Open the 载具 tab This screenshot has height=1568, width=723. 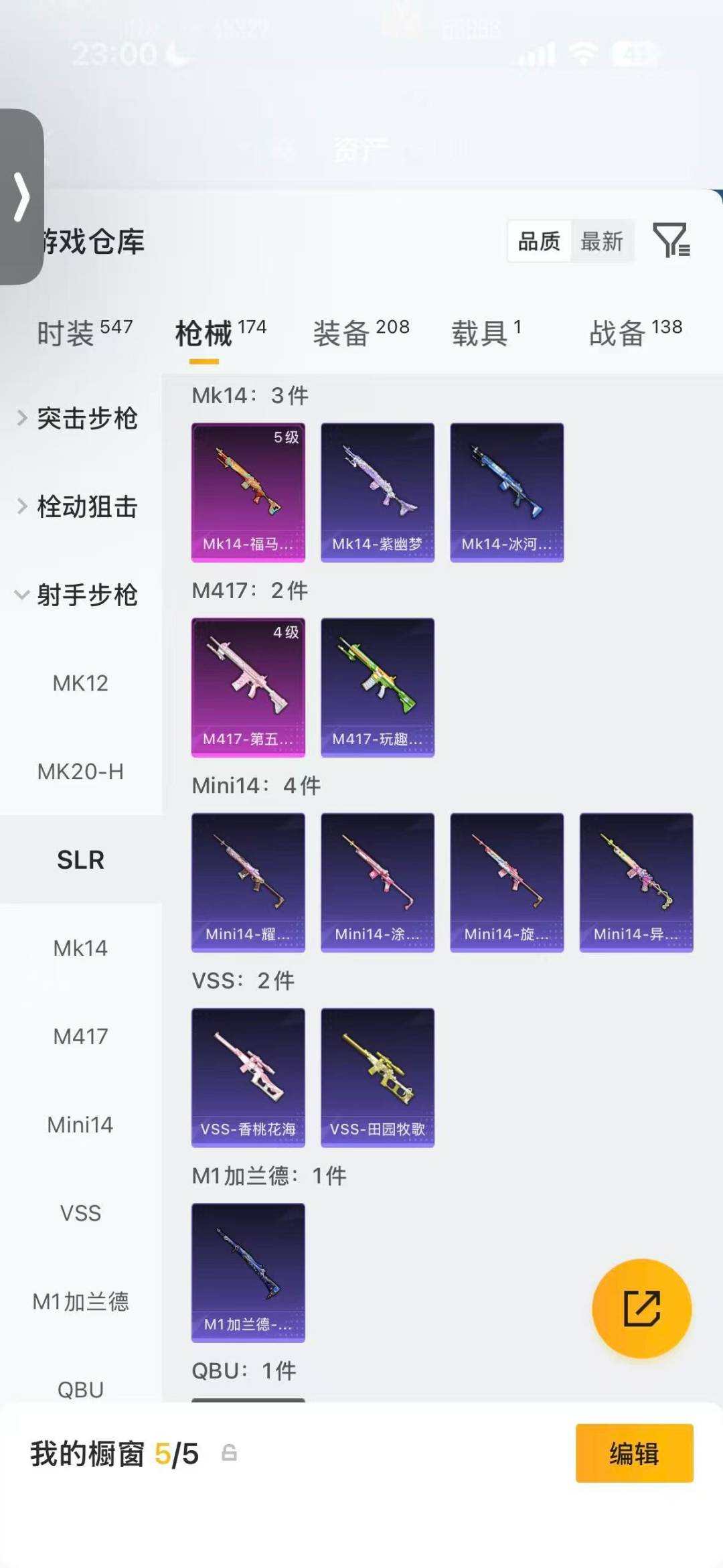pyautogui.click(x=486, y=332)
